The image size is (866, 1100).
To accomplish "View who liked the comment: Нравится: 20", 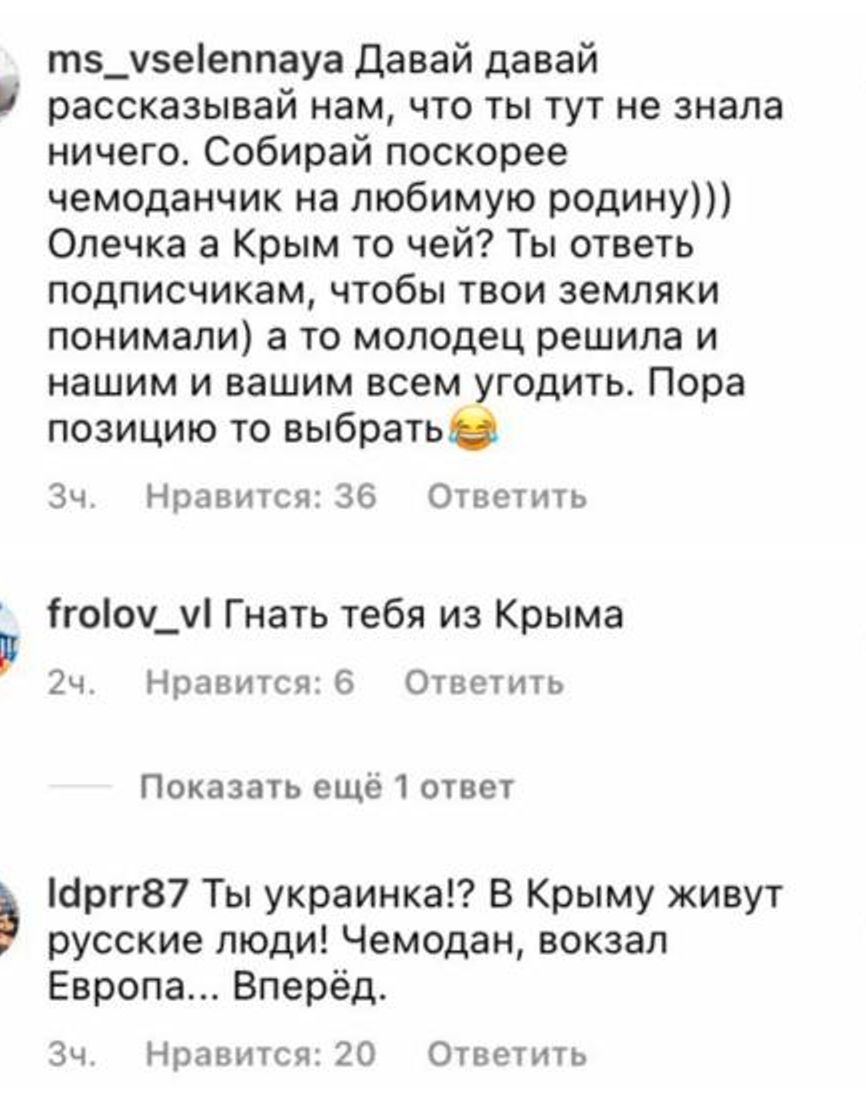I will (x=260, y=1054).
